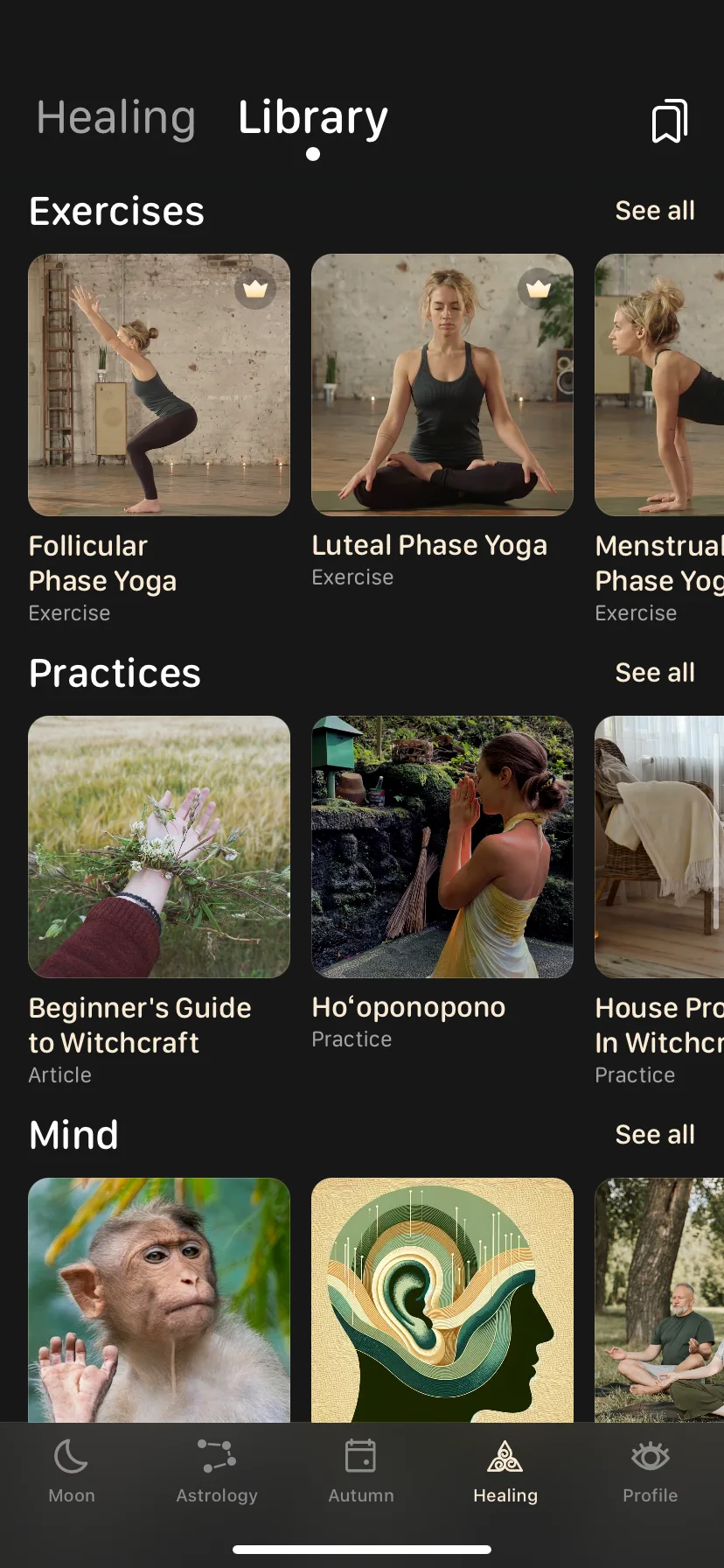724x1568 pixels.
Task: Open the ear illustration card in Mind
Action: click(442, 1299)
